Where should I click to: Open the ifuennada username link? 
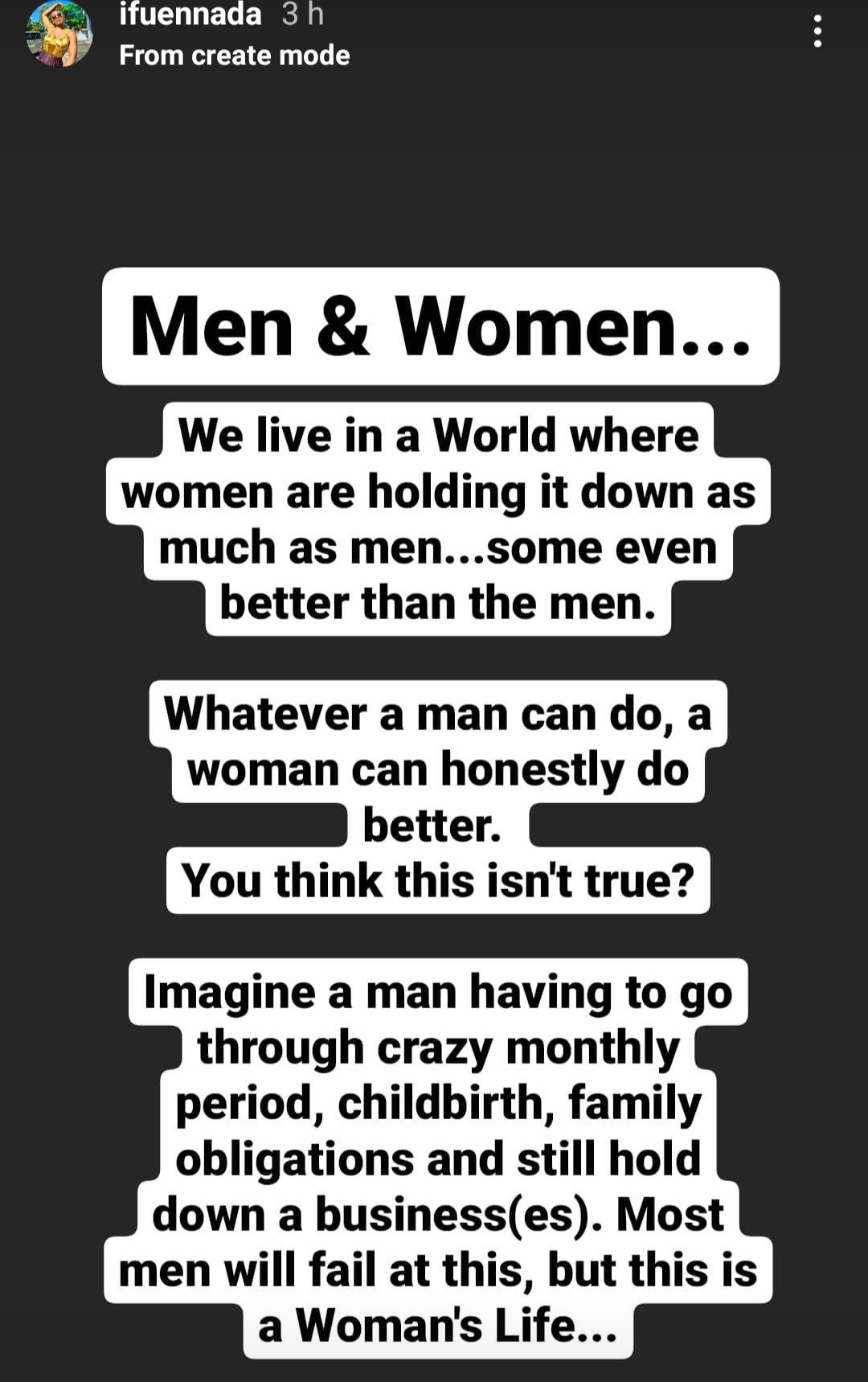190,14
